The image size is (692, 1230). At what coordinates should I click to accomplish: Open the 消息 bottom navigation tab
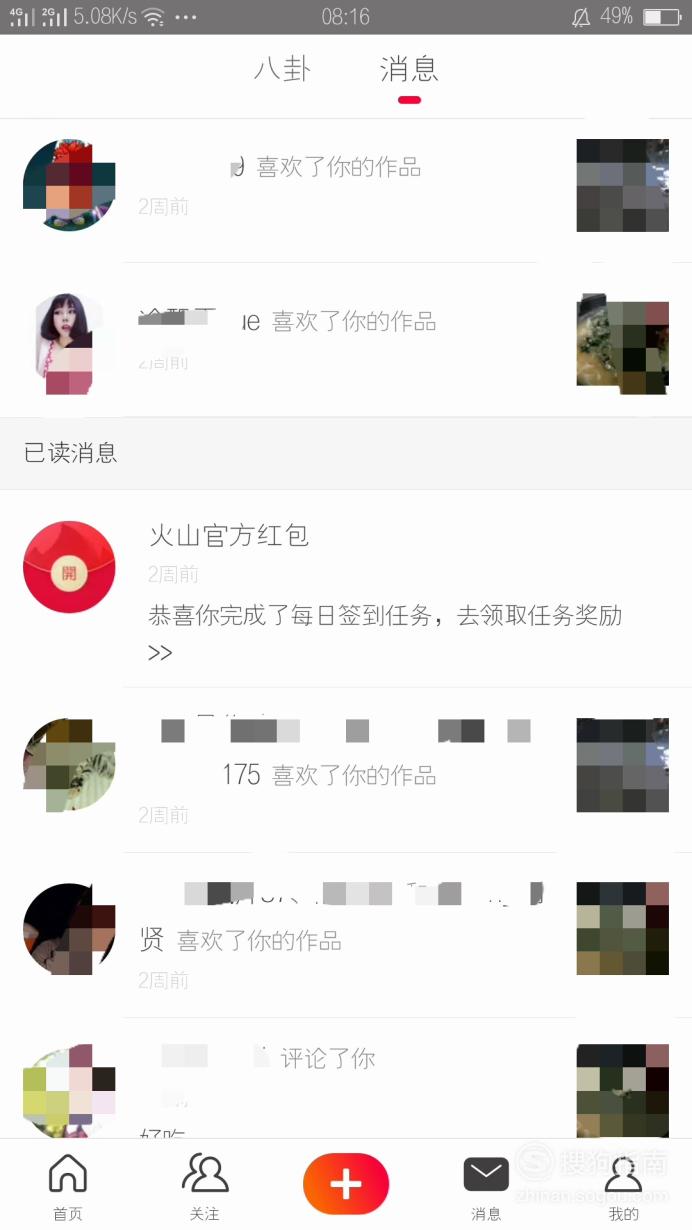tap(486, 1187)
